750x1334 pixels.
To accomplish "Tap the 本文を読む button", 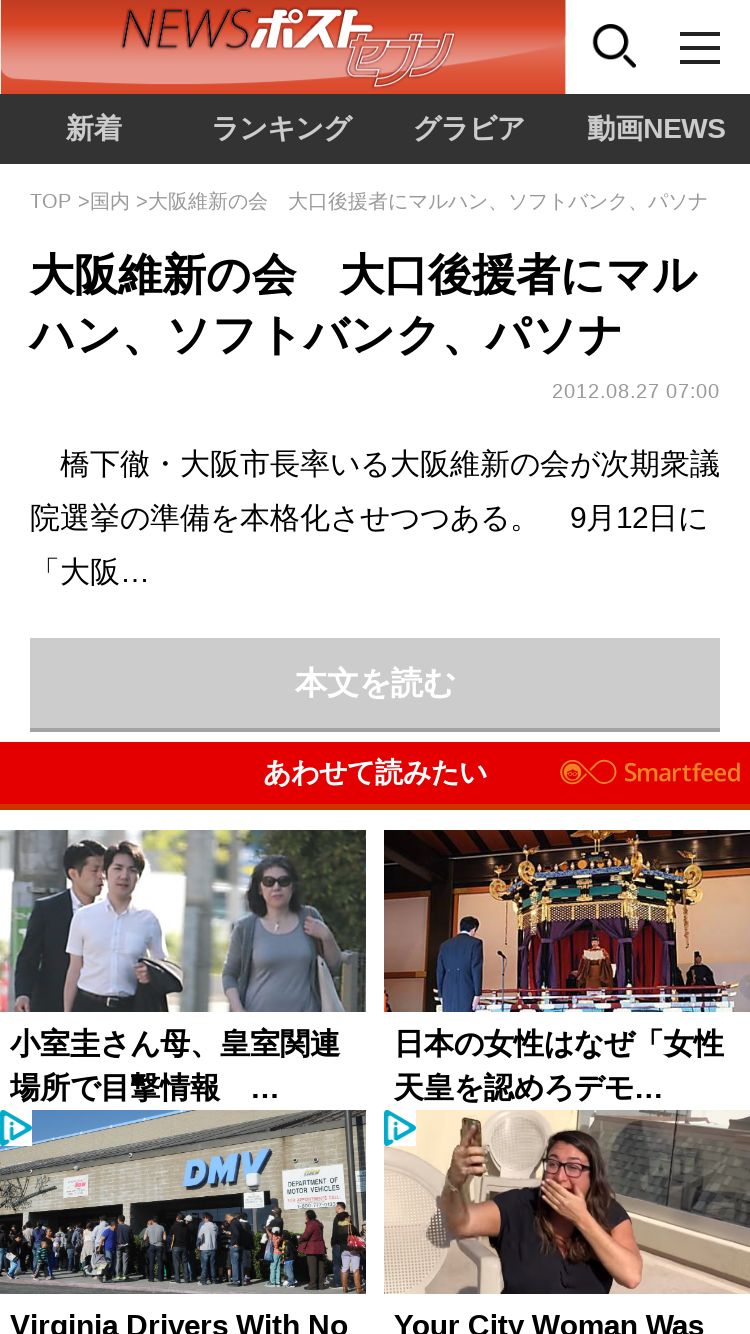I will click(x=375, y=684).
